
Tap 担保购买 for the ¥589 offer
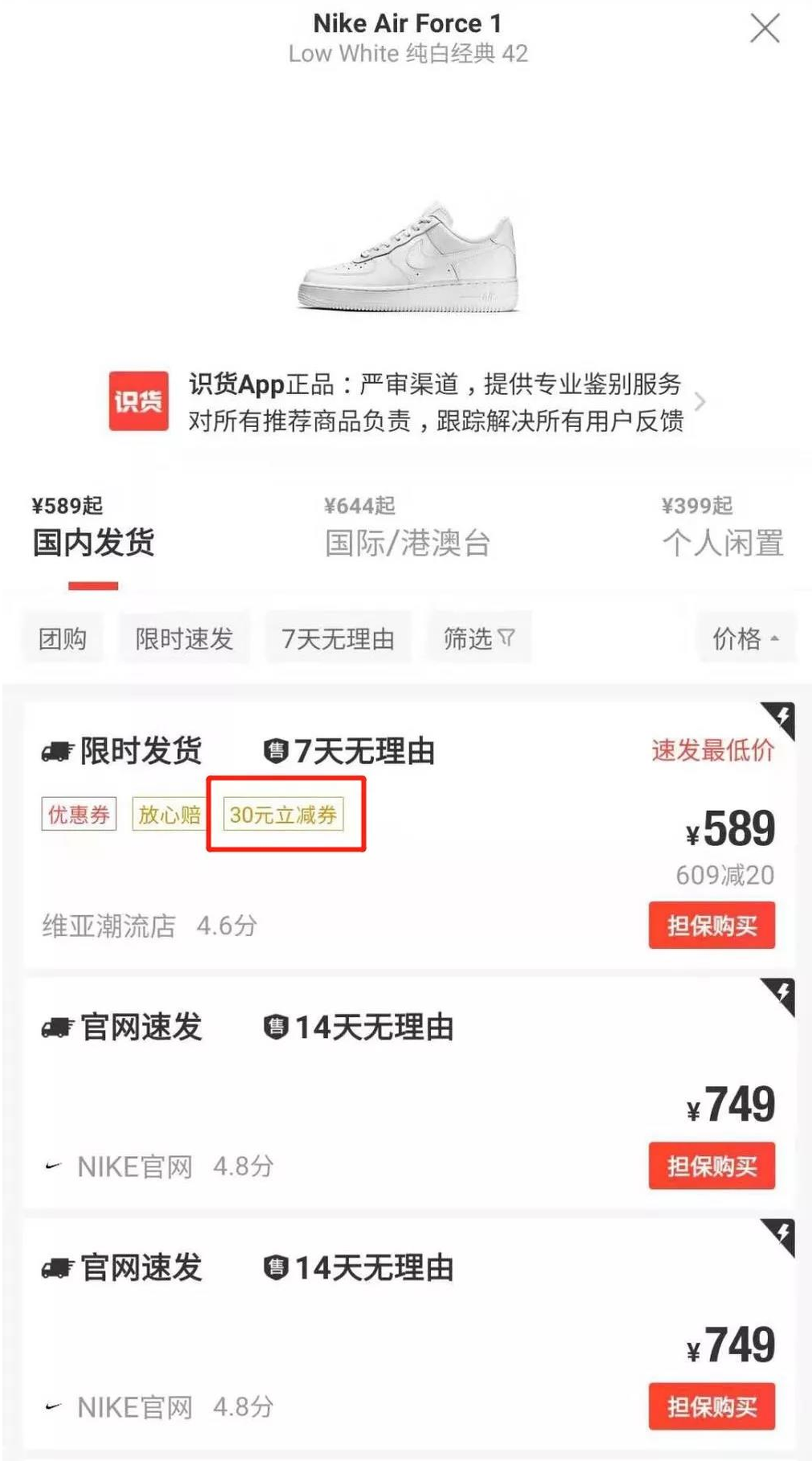click(x=712, y=926)
